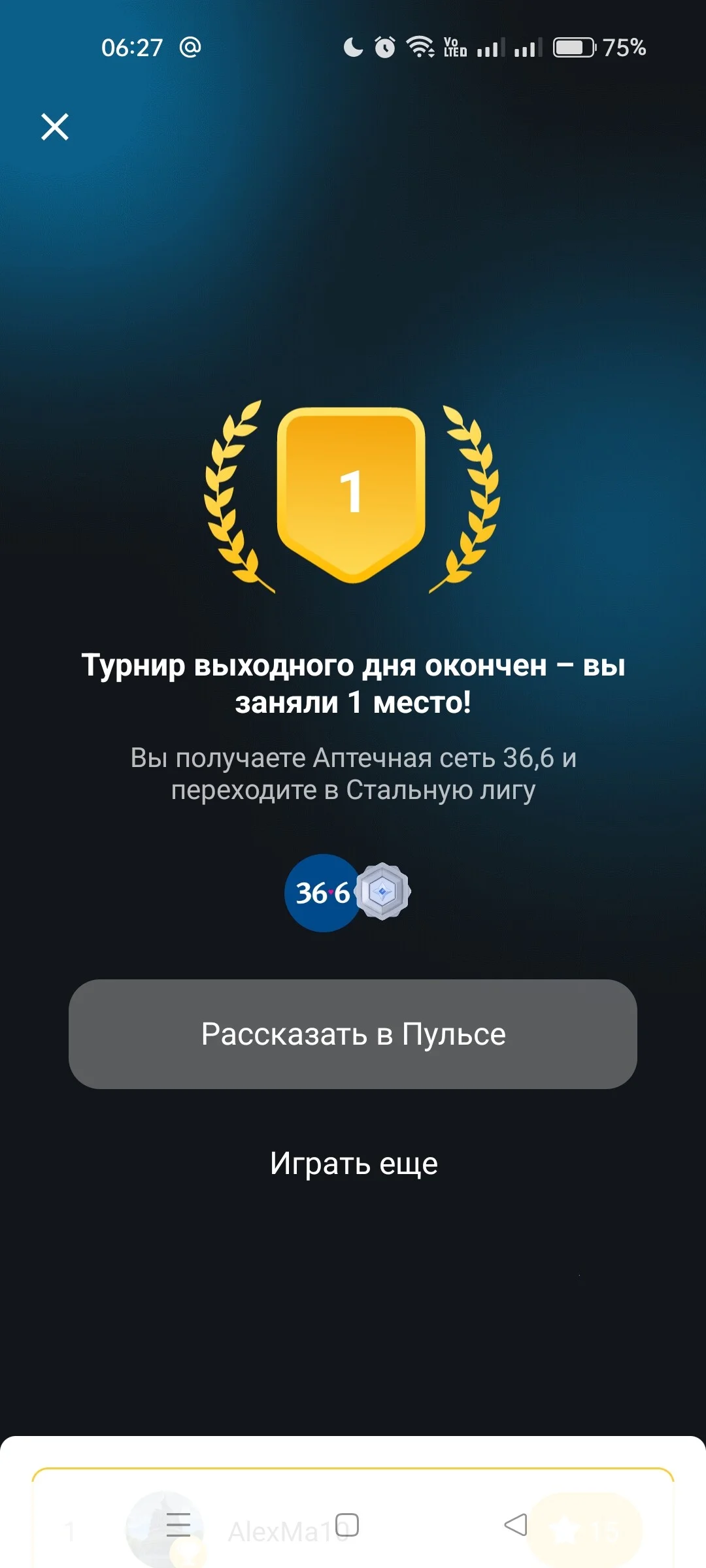Go back using system back button

516,1525
